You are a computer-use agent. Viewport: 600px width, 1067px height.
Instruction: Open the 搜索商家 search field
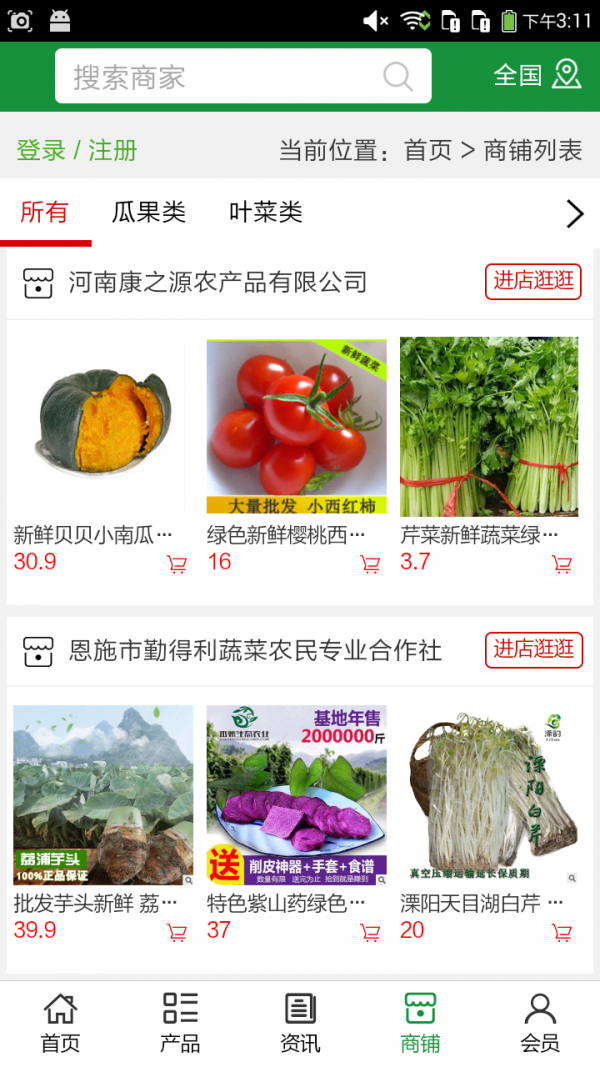coord(225,77)
